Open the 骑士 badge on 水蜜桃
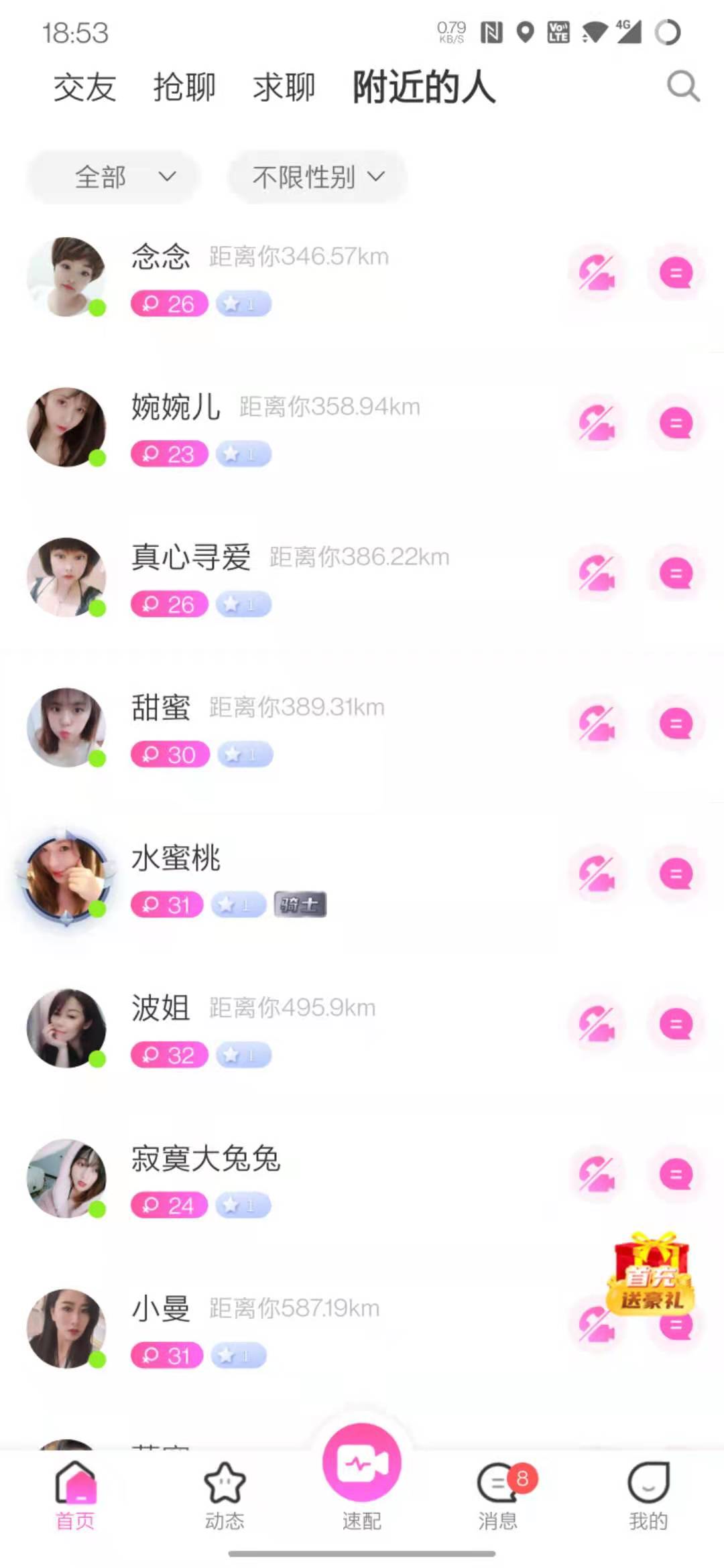 point(300,903)
